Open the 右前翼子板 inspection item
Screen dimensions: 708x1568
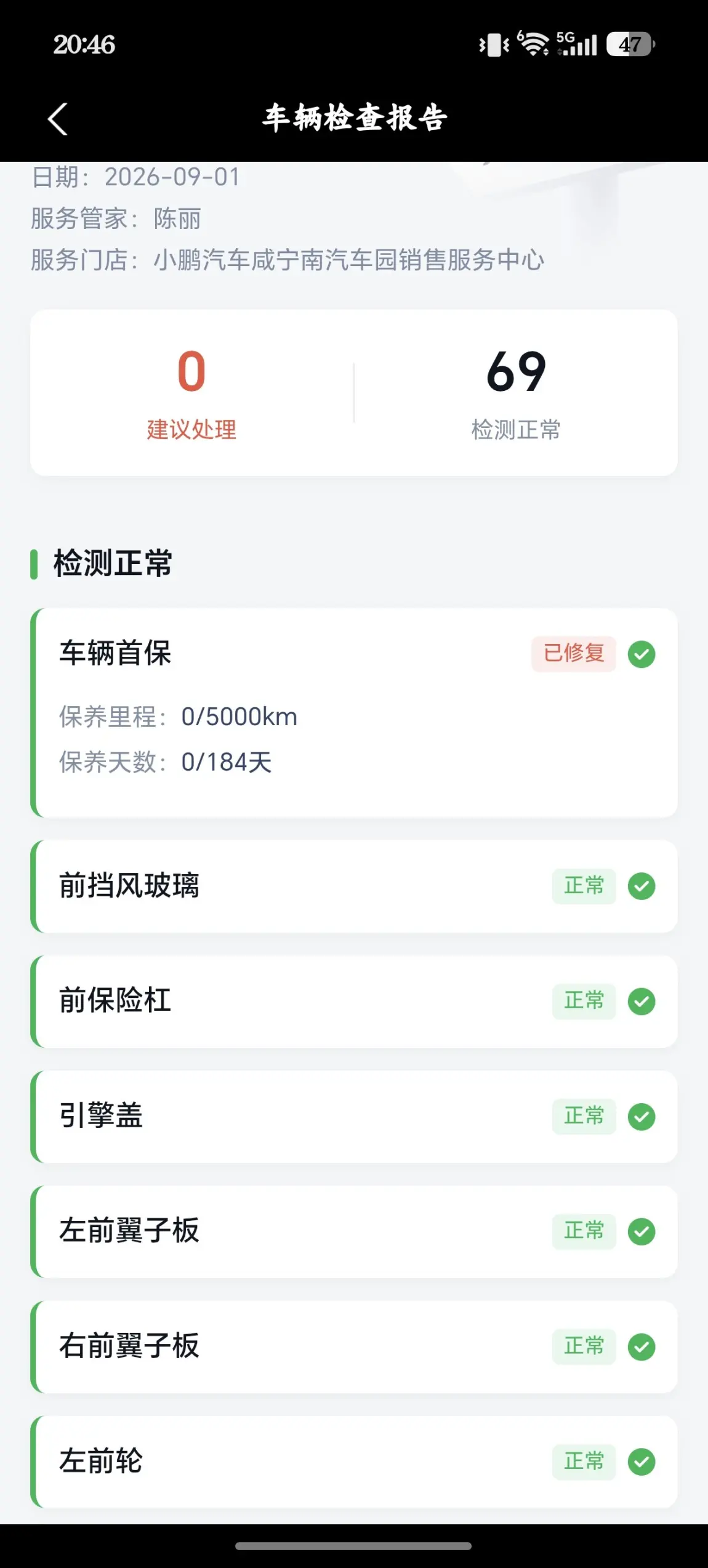(x=354, y=1346)
